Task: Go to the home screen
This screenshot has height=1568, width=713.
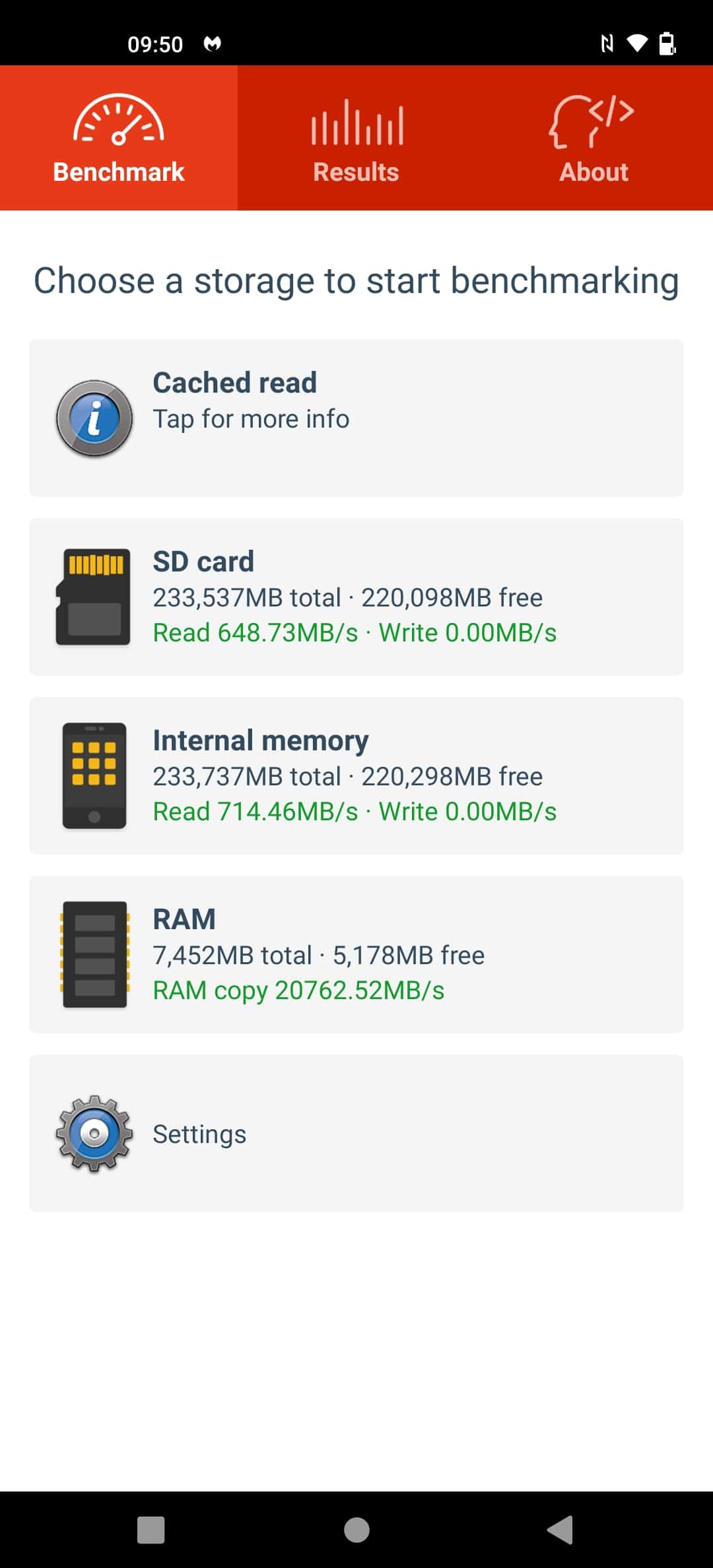Action: click(356, 1530)
